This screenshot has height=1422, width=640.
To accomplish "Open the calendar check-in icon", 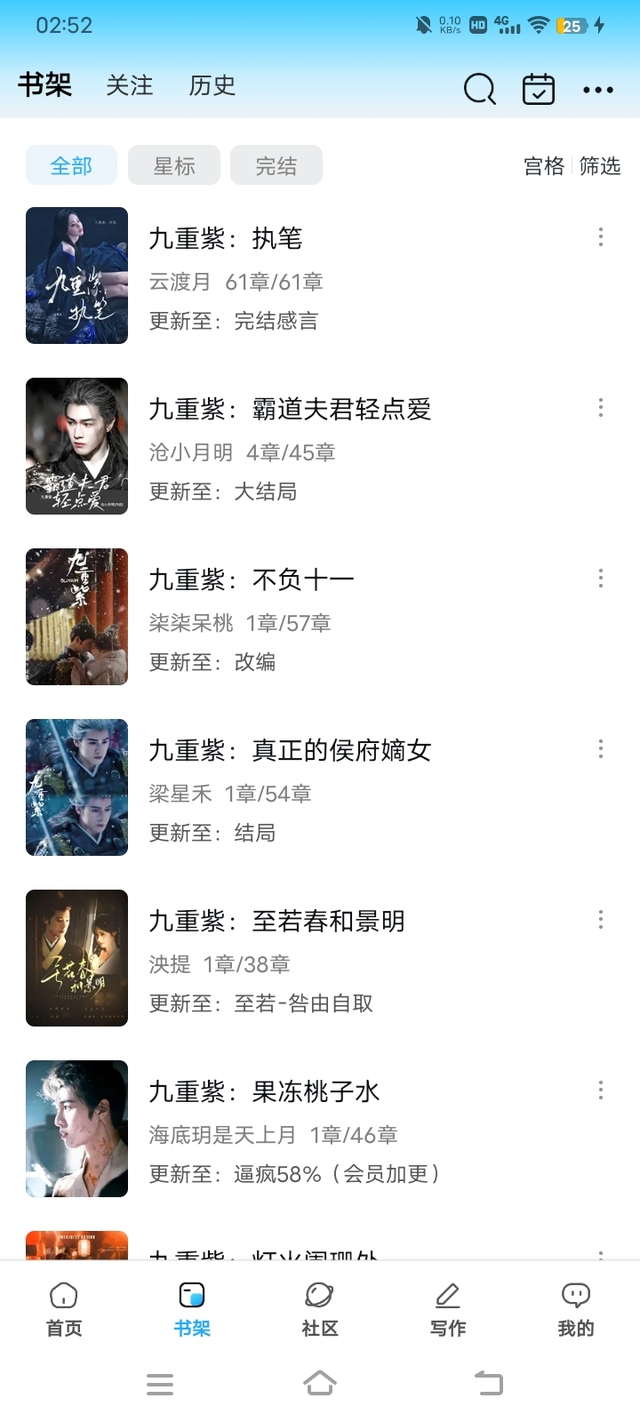I will [538, 89].
